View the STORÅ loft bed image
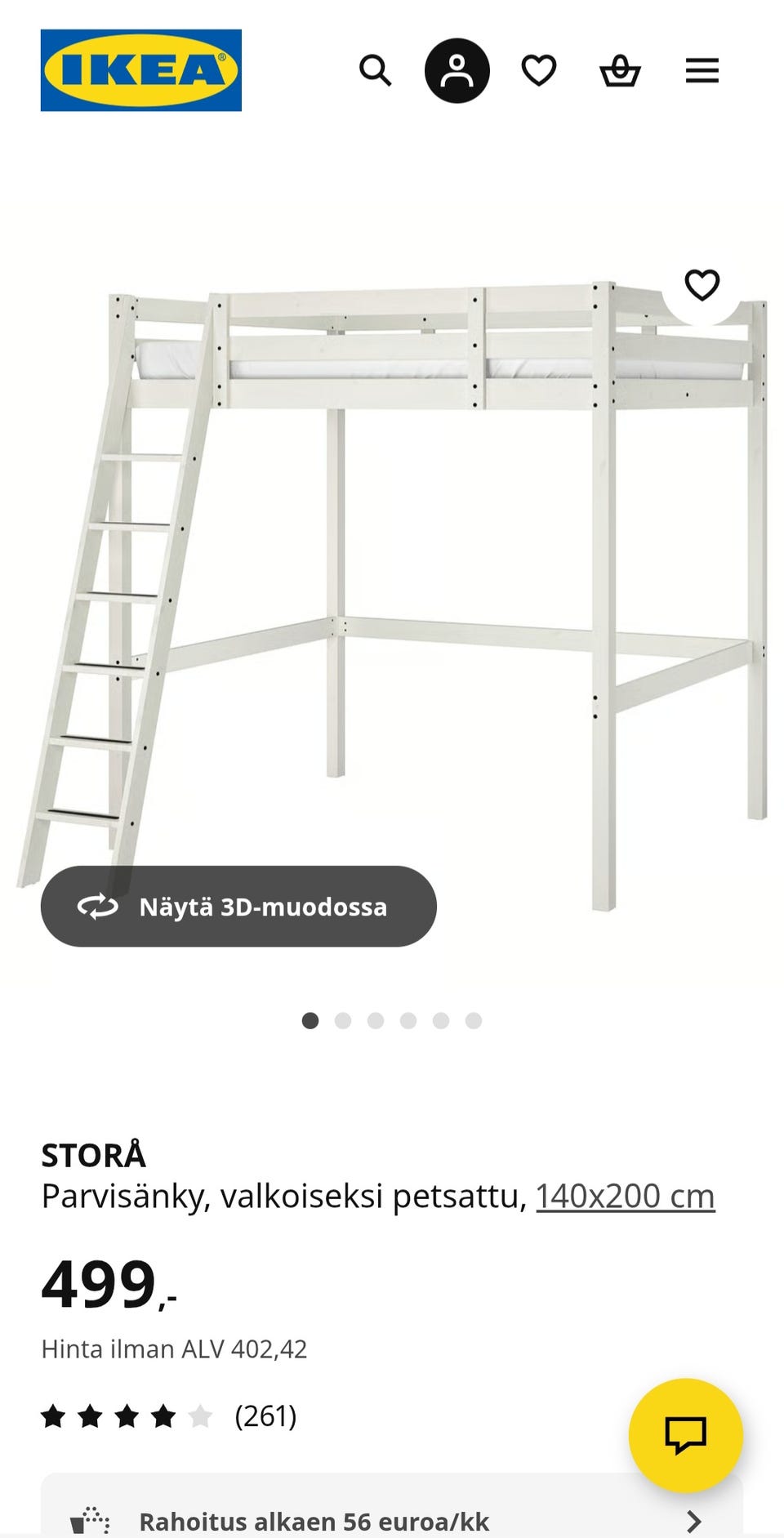 tap(392, 572)
